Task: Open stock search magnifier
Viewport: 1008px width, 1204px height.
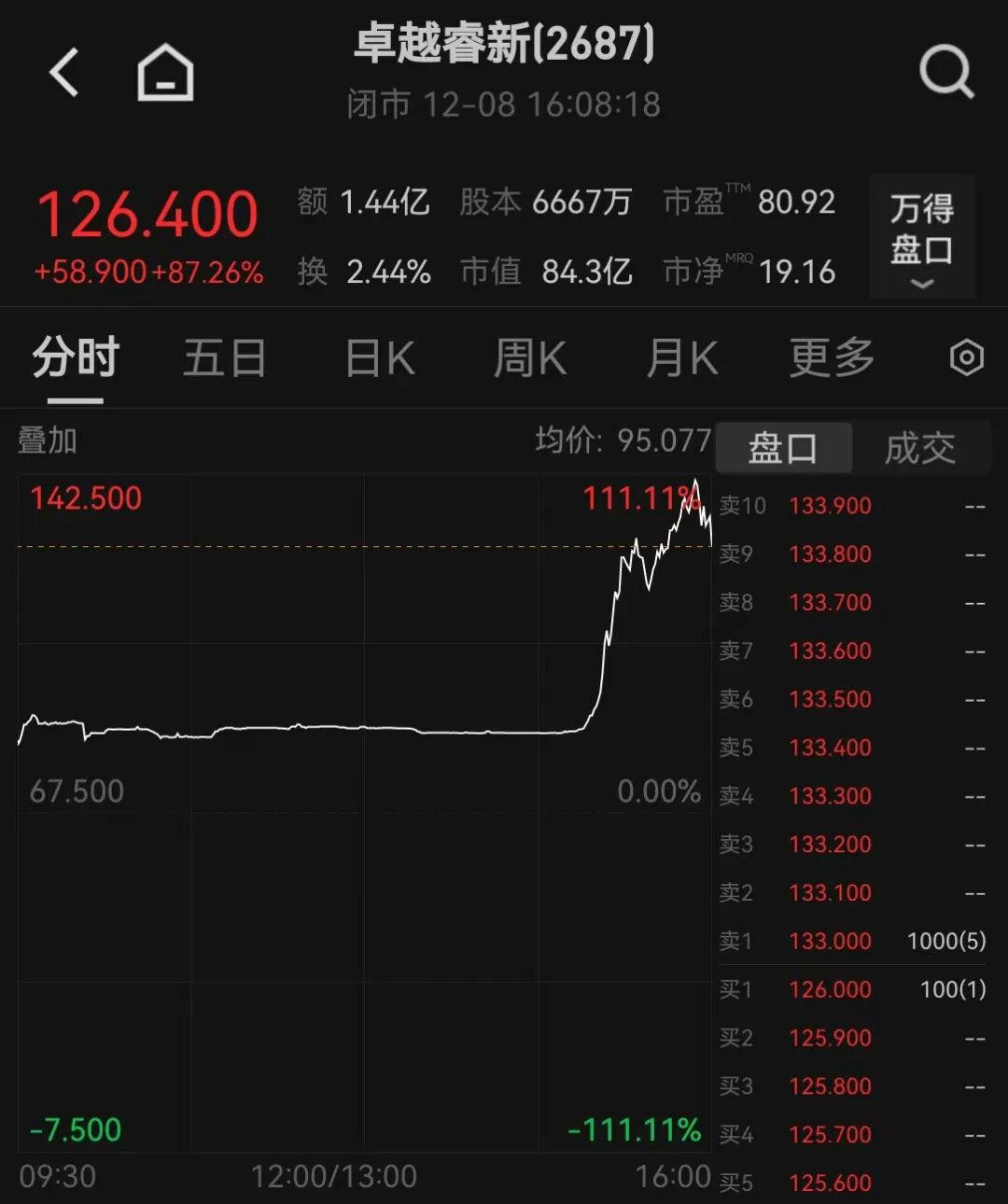Action: coord(945,72)
